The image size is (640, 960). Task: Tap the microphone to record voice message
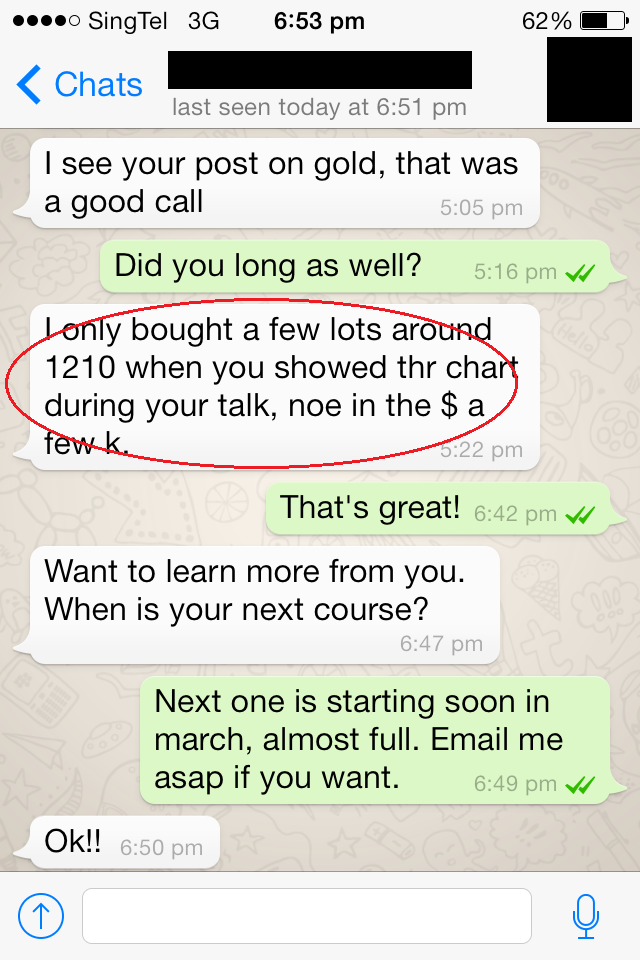(x=585, y=915)
